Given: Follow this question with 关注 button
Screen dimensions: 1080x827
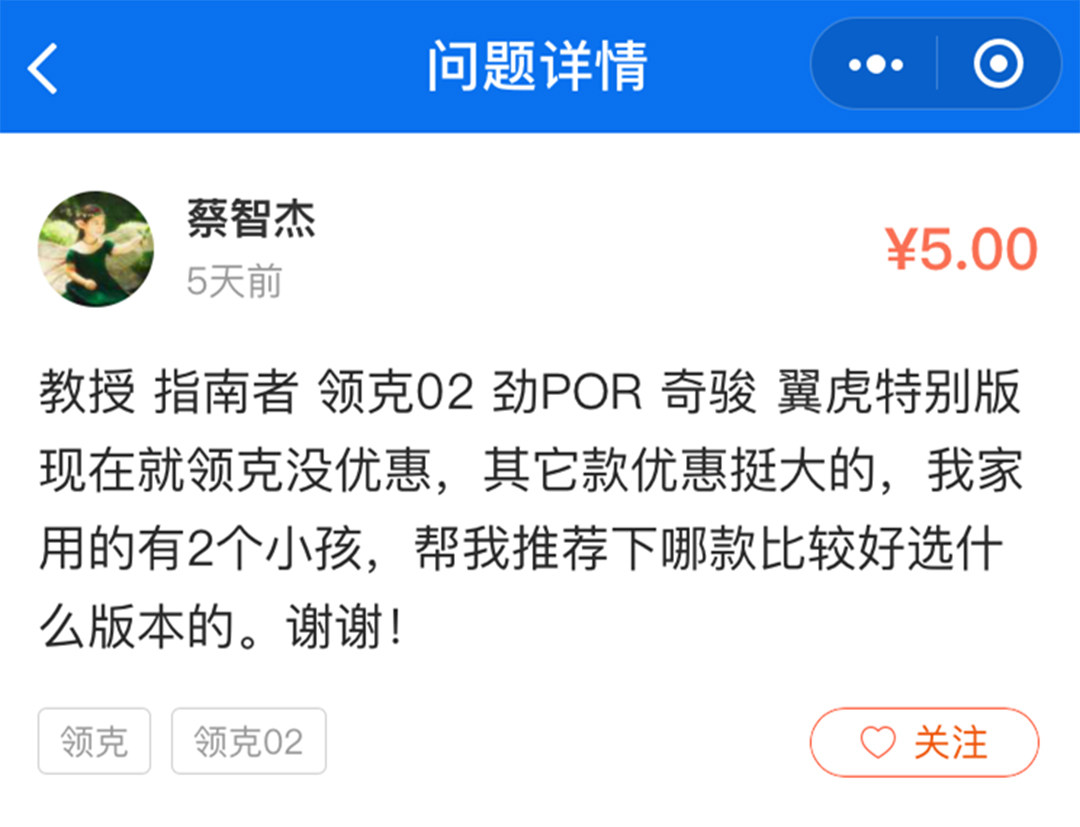Looking at the screenshot, I should click(x=924, y=742).
